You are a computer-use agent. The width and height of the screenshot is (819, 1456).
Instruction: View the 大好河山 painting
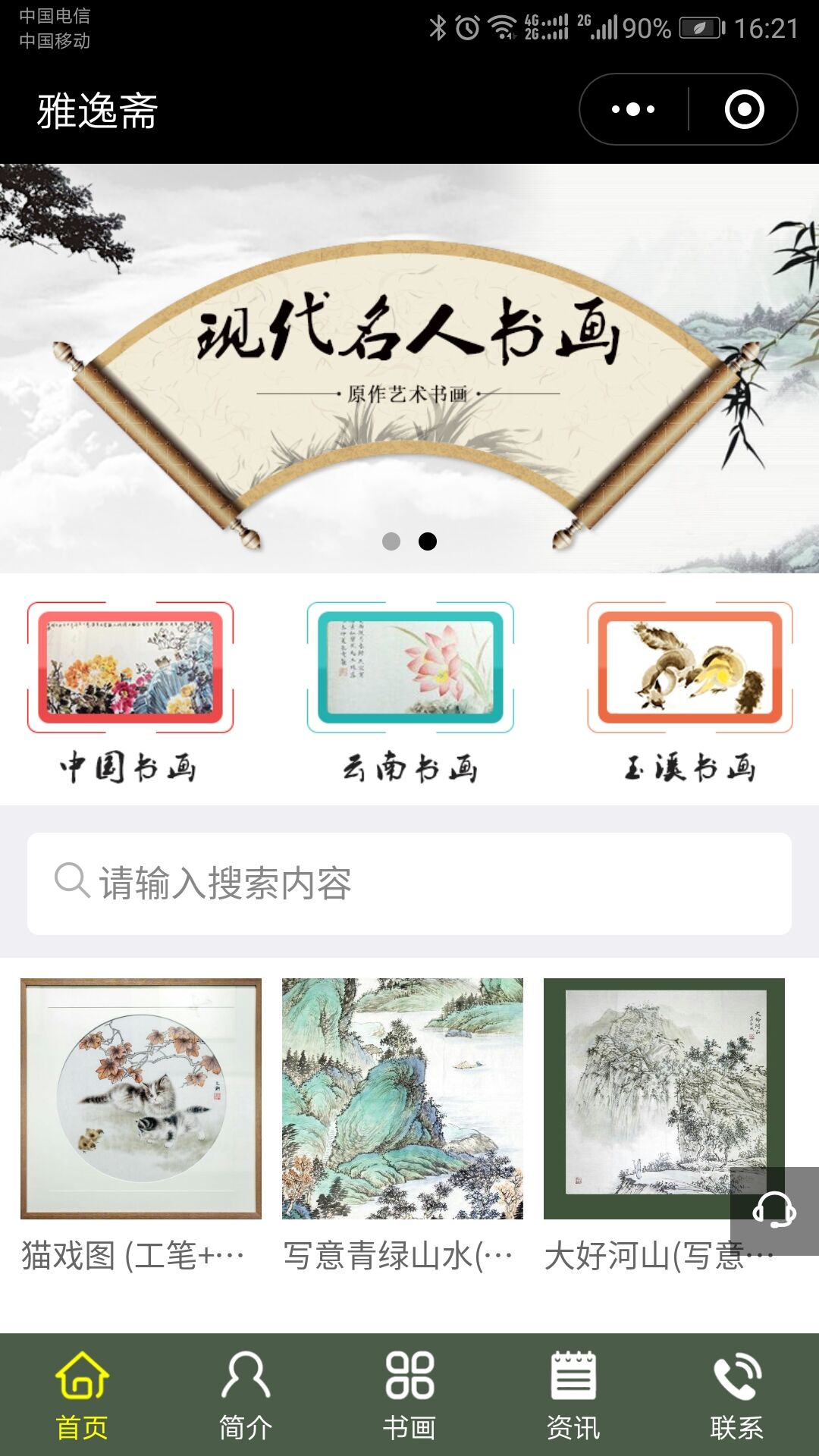(x=652, y=1099)
